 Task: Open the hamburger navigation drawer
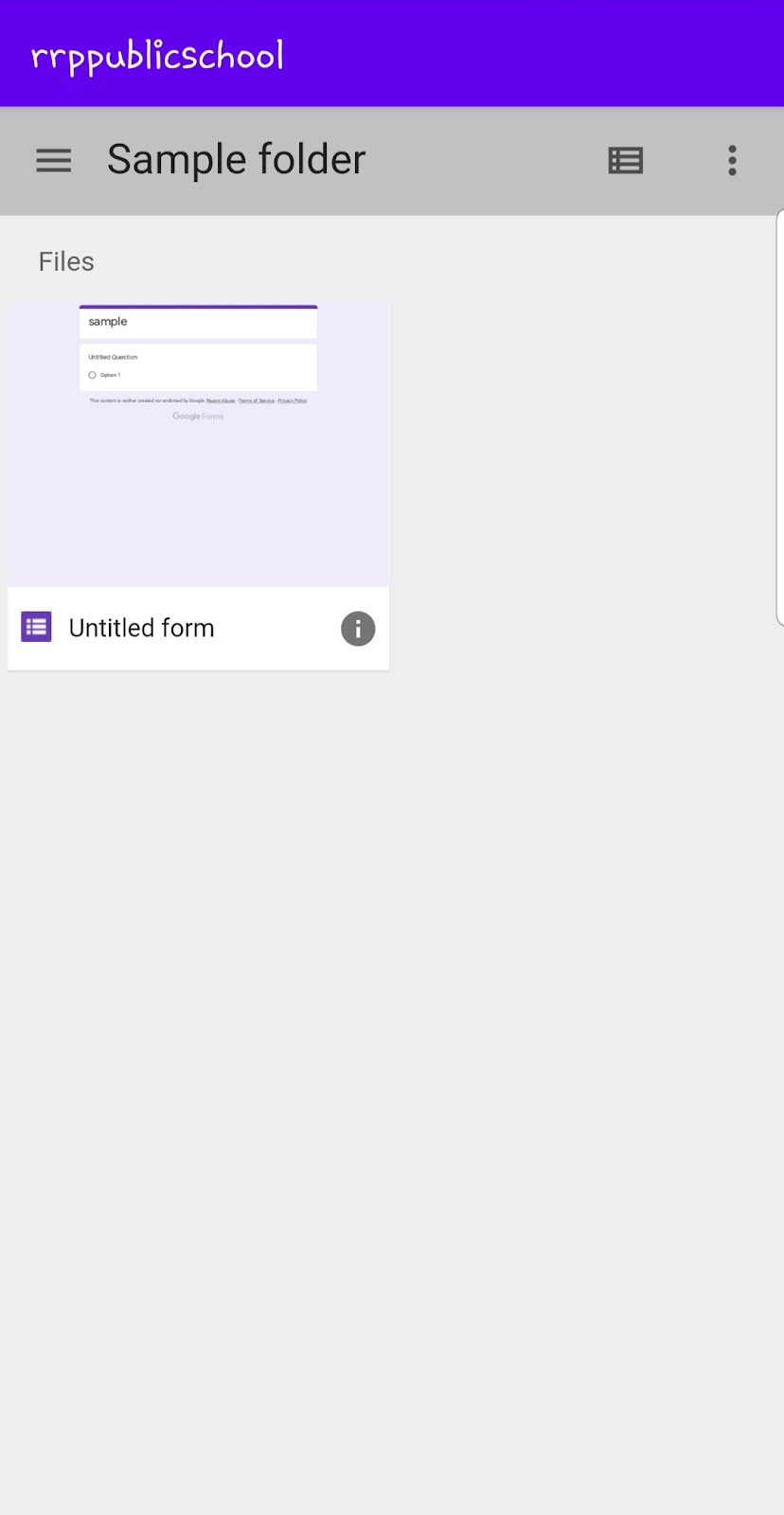(54, 160)
